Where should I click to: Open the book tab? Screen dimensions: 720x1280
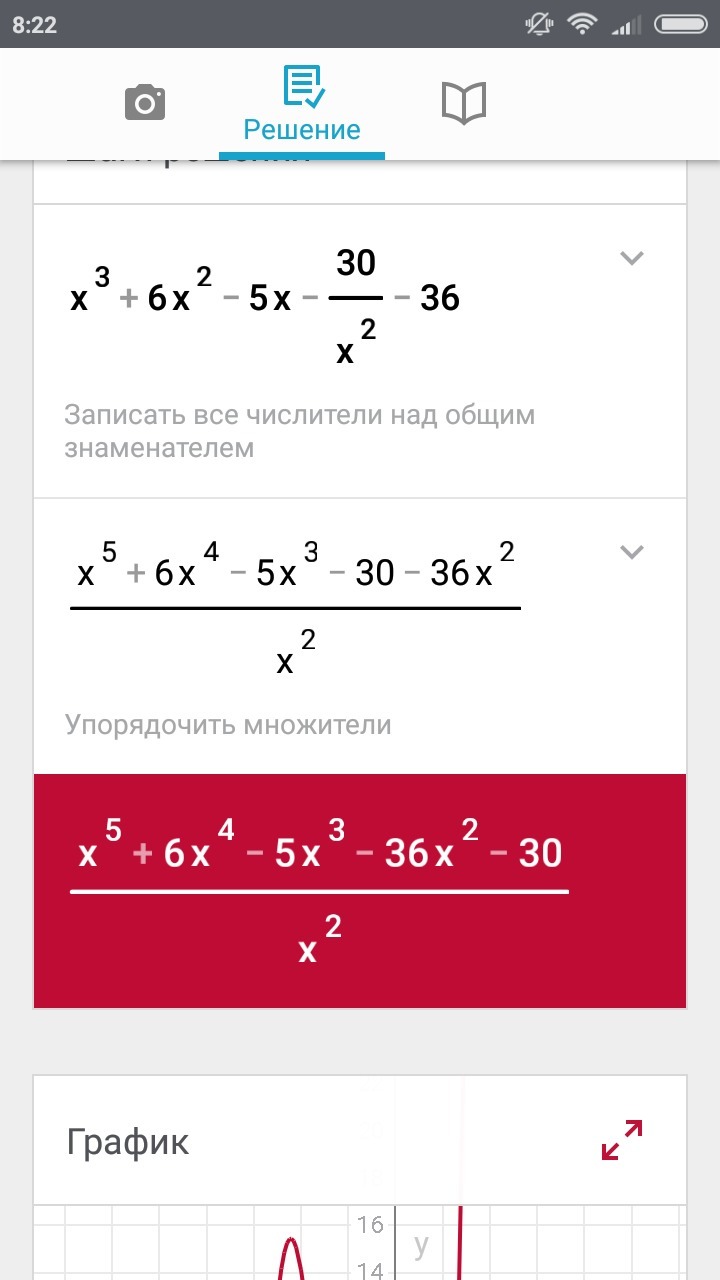point(463,103)
